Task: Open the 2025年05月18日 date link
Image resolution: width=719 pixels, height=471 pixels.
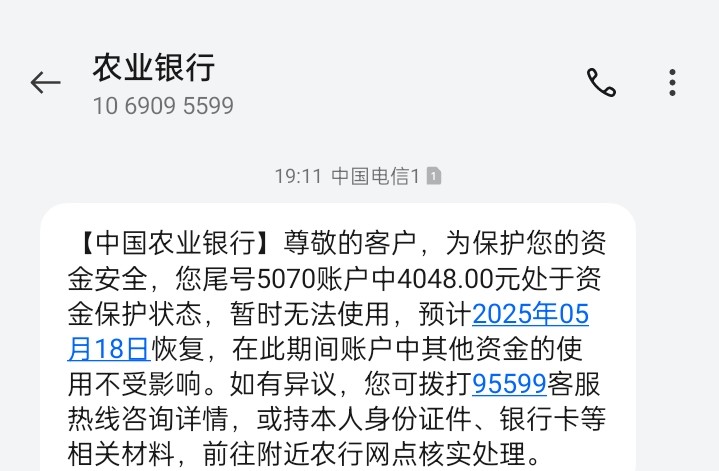Action: point(530,316)
